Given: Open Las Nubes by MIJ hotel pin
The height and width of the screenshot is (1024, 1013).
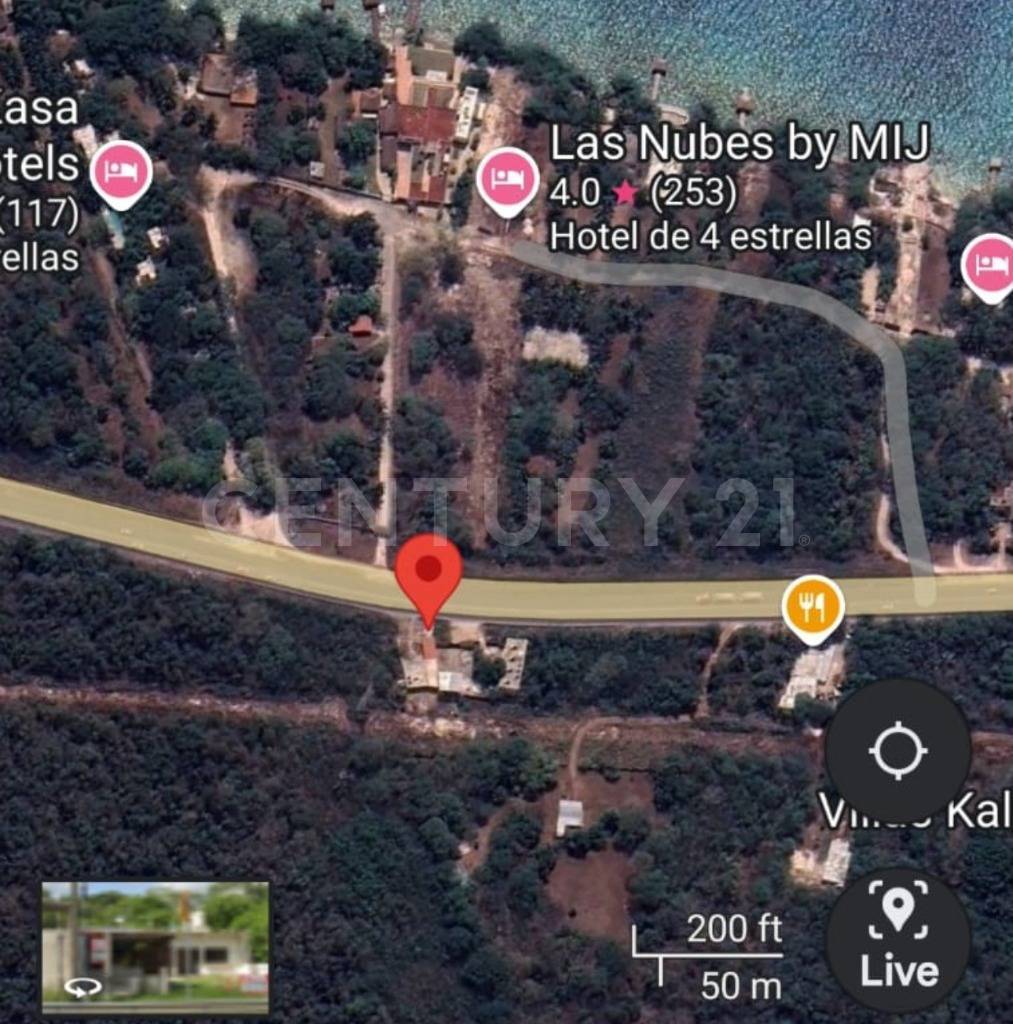Looking at the screenshot, I should tap(508, 179).
